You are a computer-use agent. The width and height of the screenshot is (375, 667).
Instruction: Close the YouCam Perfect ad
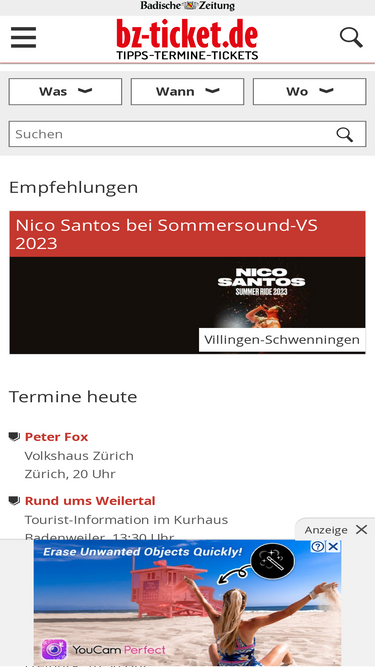point(334,547)
